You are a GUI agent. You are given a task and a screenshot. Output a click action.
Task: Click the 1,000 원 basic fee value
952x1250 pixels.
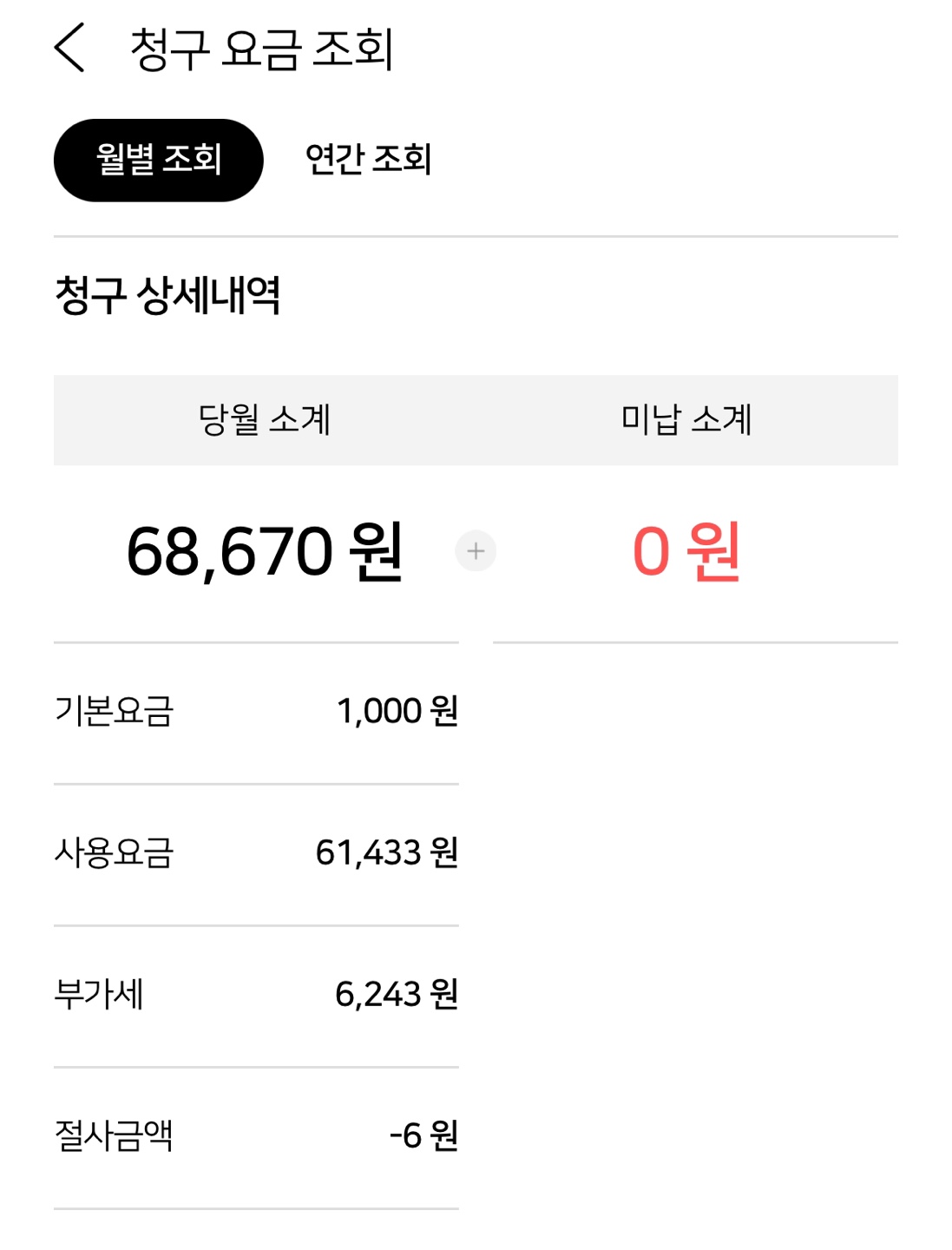coord(399,712)
